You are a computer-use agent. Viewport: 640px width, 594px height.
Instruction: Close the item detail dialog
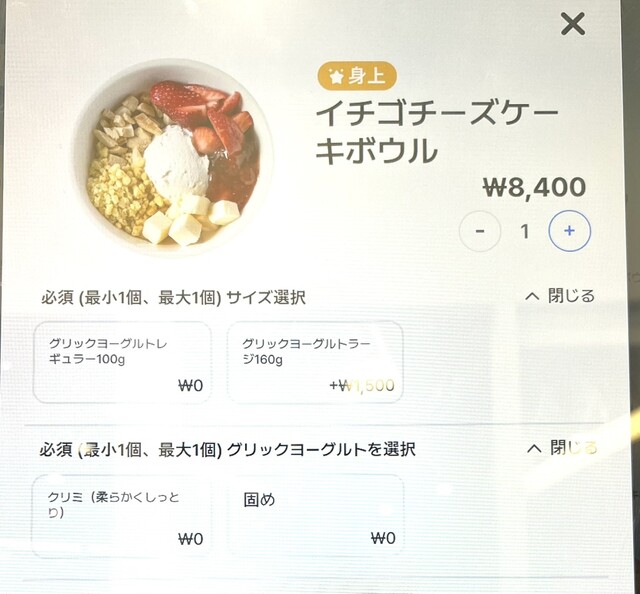pos(573,24)
